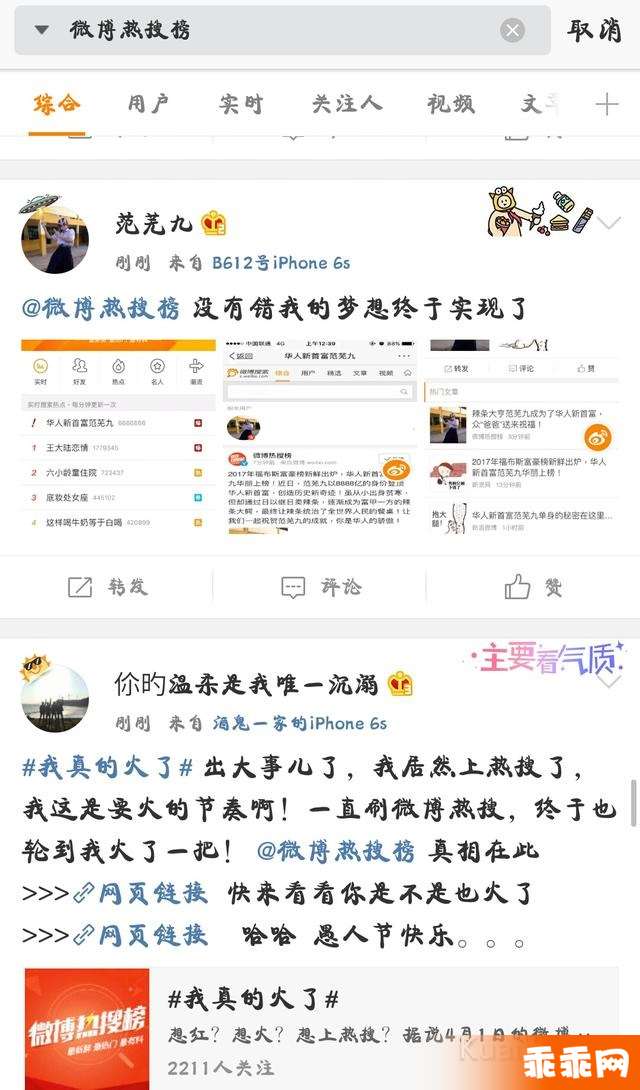Switch to the 实时 tab
The height and width of the screenshot is (1090, 640).
241,104
